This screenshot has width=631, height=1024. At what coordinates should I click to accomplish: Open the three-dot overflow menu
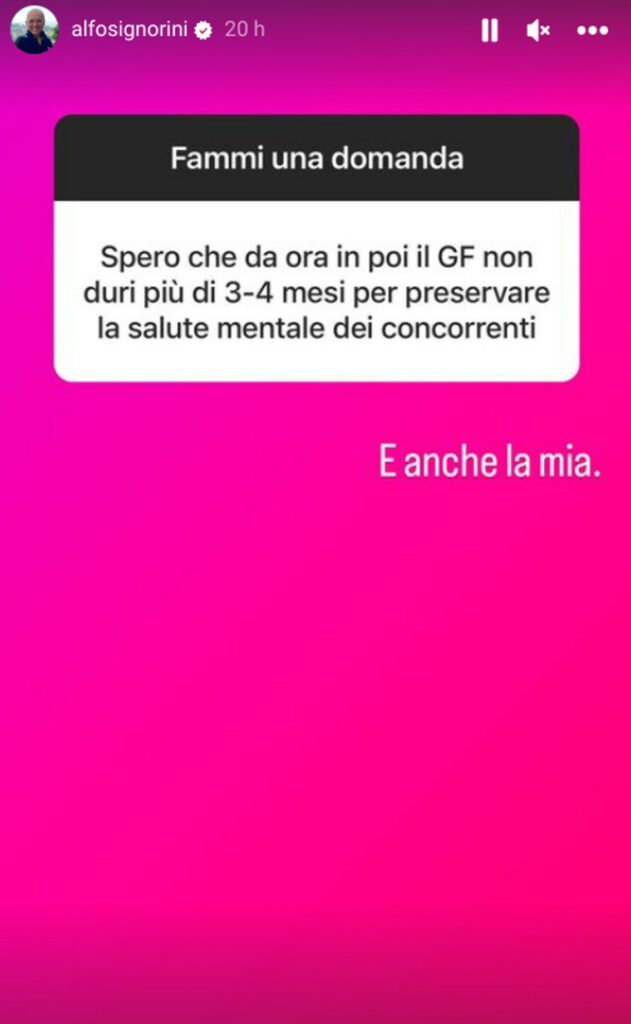(x=592, y=31)
